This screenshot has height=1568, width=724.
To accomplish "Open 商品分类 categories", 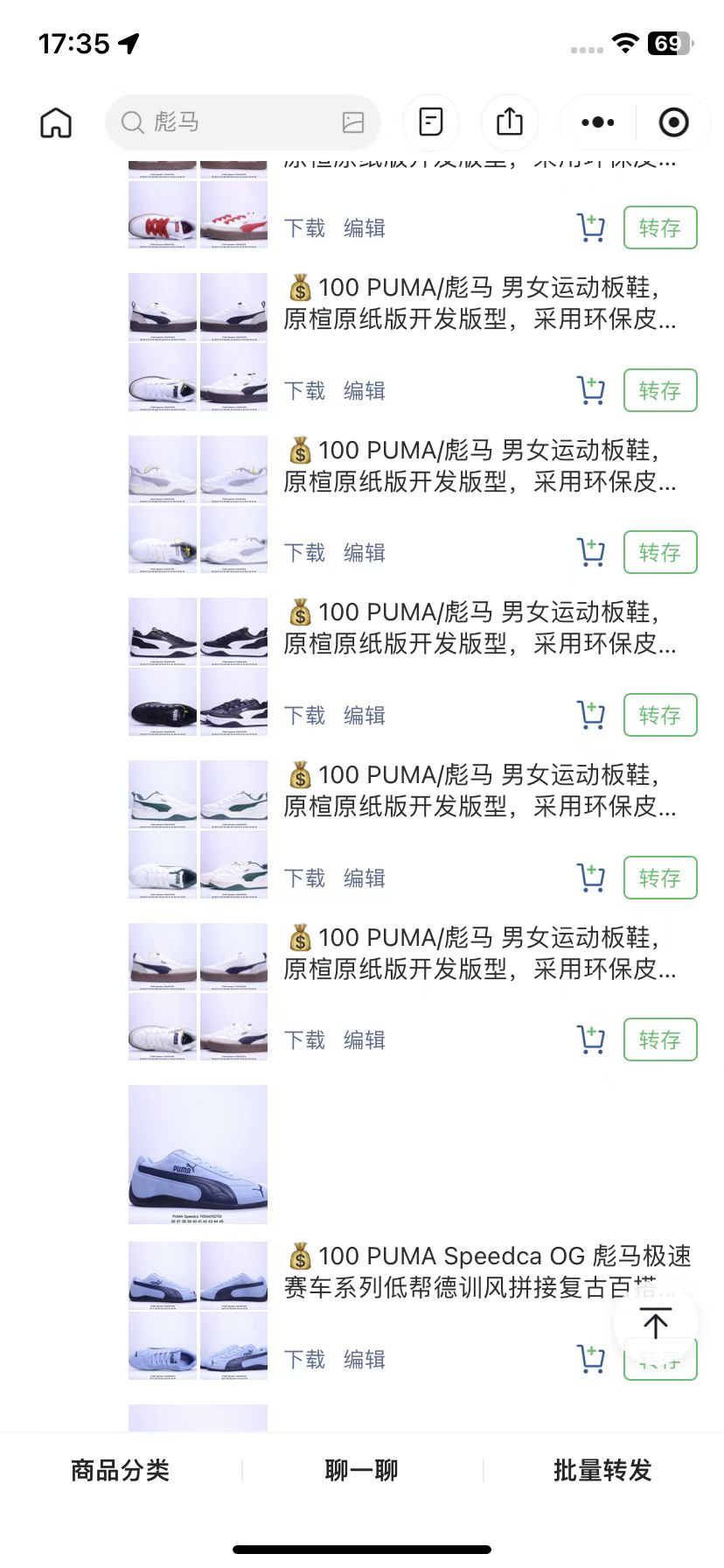I will 121,1470.
